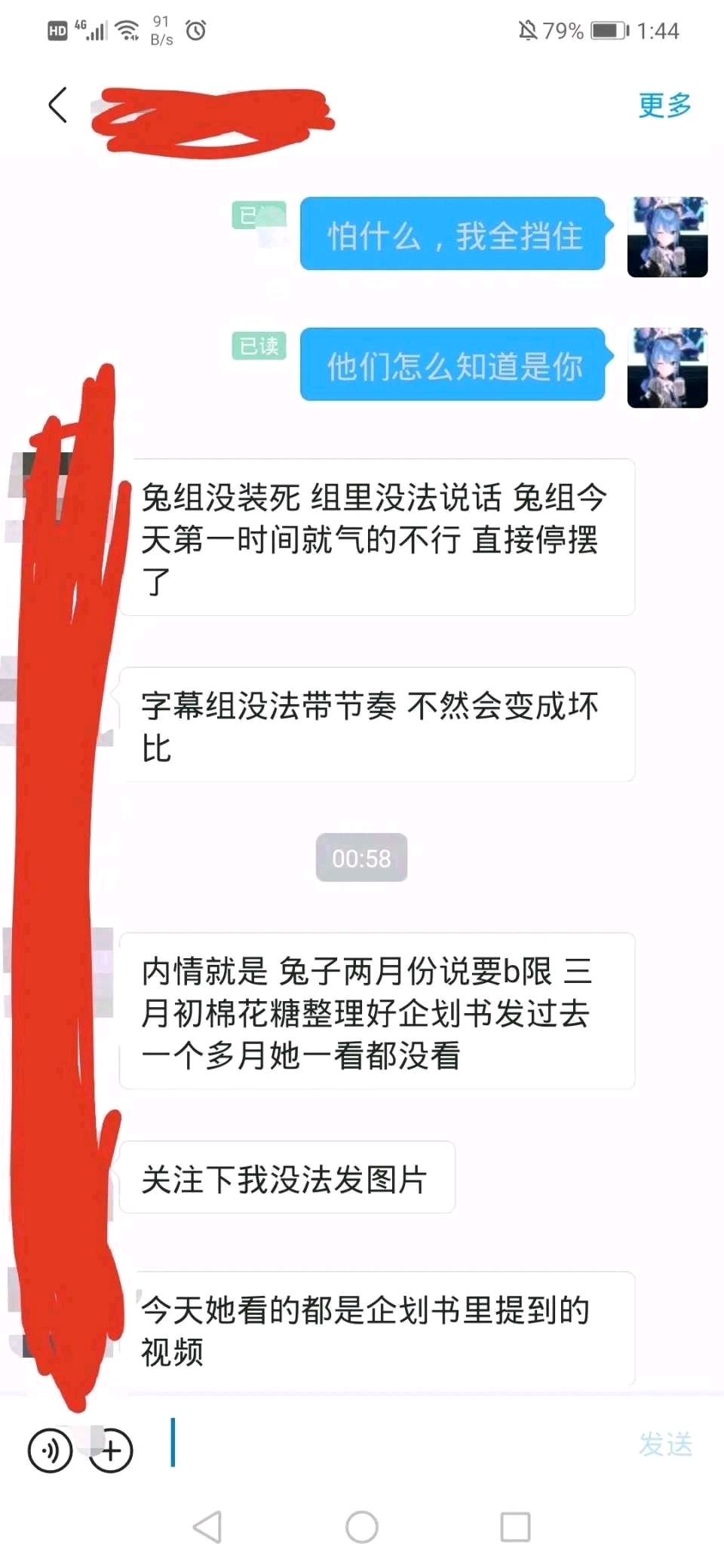Tap the voice message icon

[x=50, y=1450]
